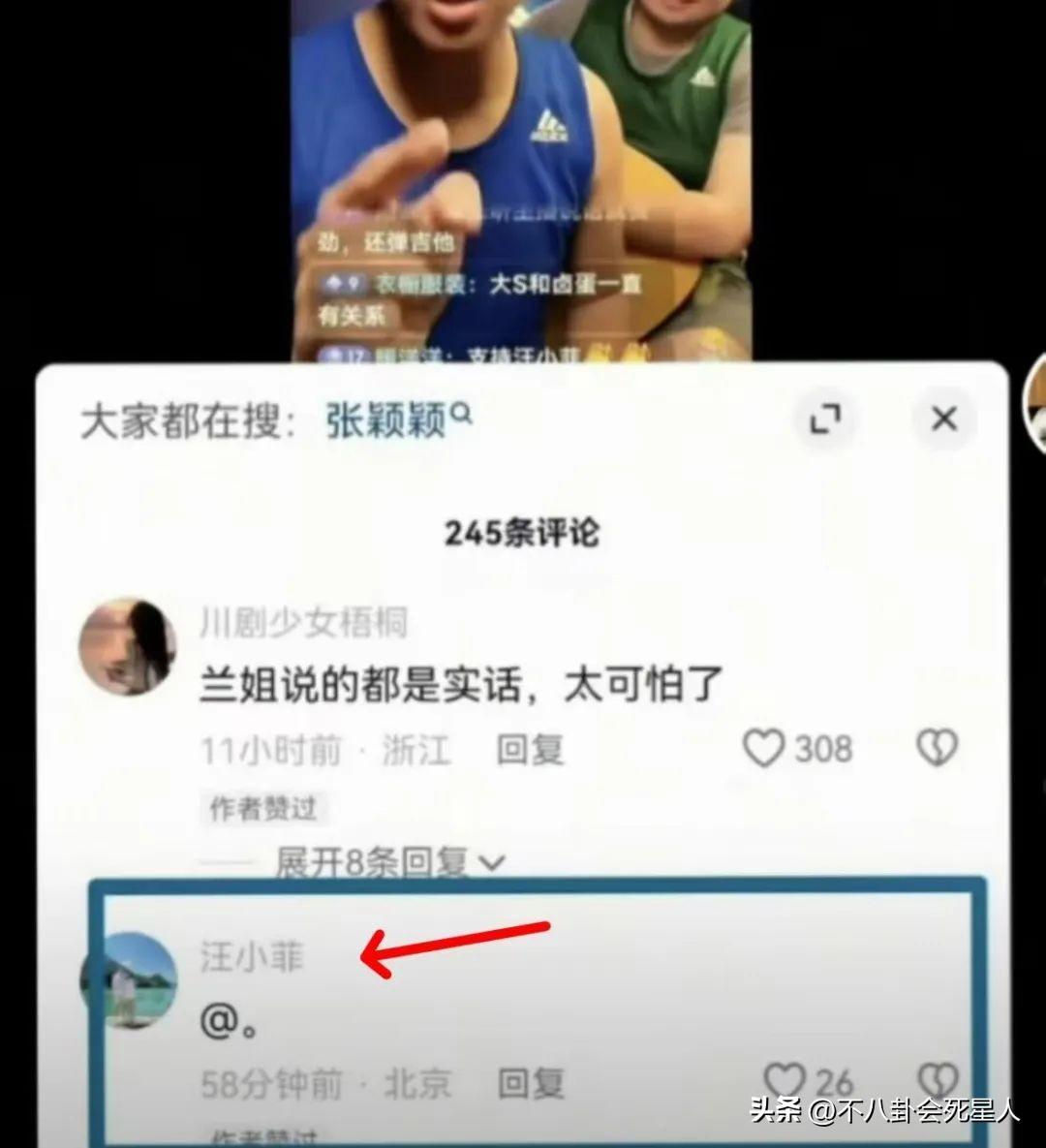This screenshot has width=1046, height=1148.
Task: Close the comments panel
Action: pos(943,419)
